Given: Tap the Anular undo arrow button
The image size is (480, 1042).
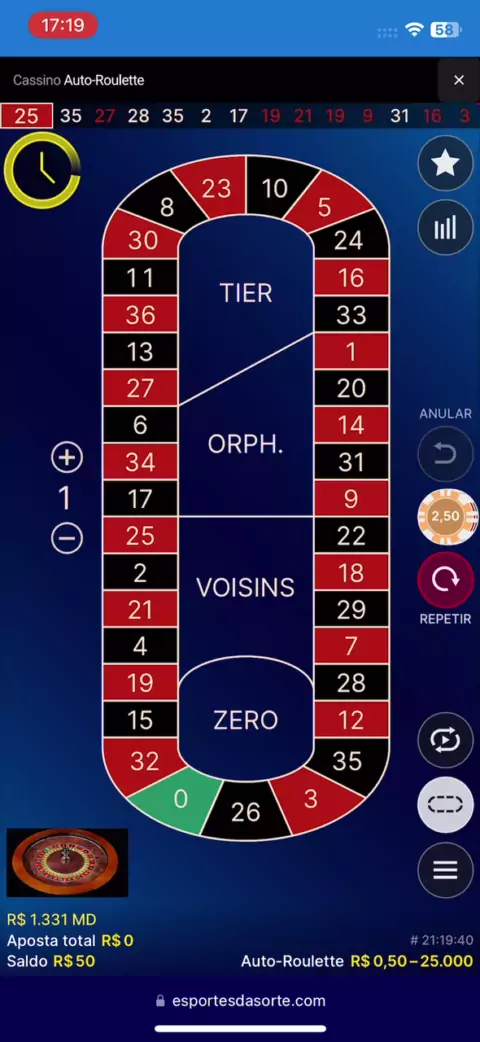Looking at the screenshot, I should pos(445,455).
